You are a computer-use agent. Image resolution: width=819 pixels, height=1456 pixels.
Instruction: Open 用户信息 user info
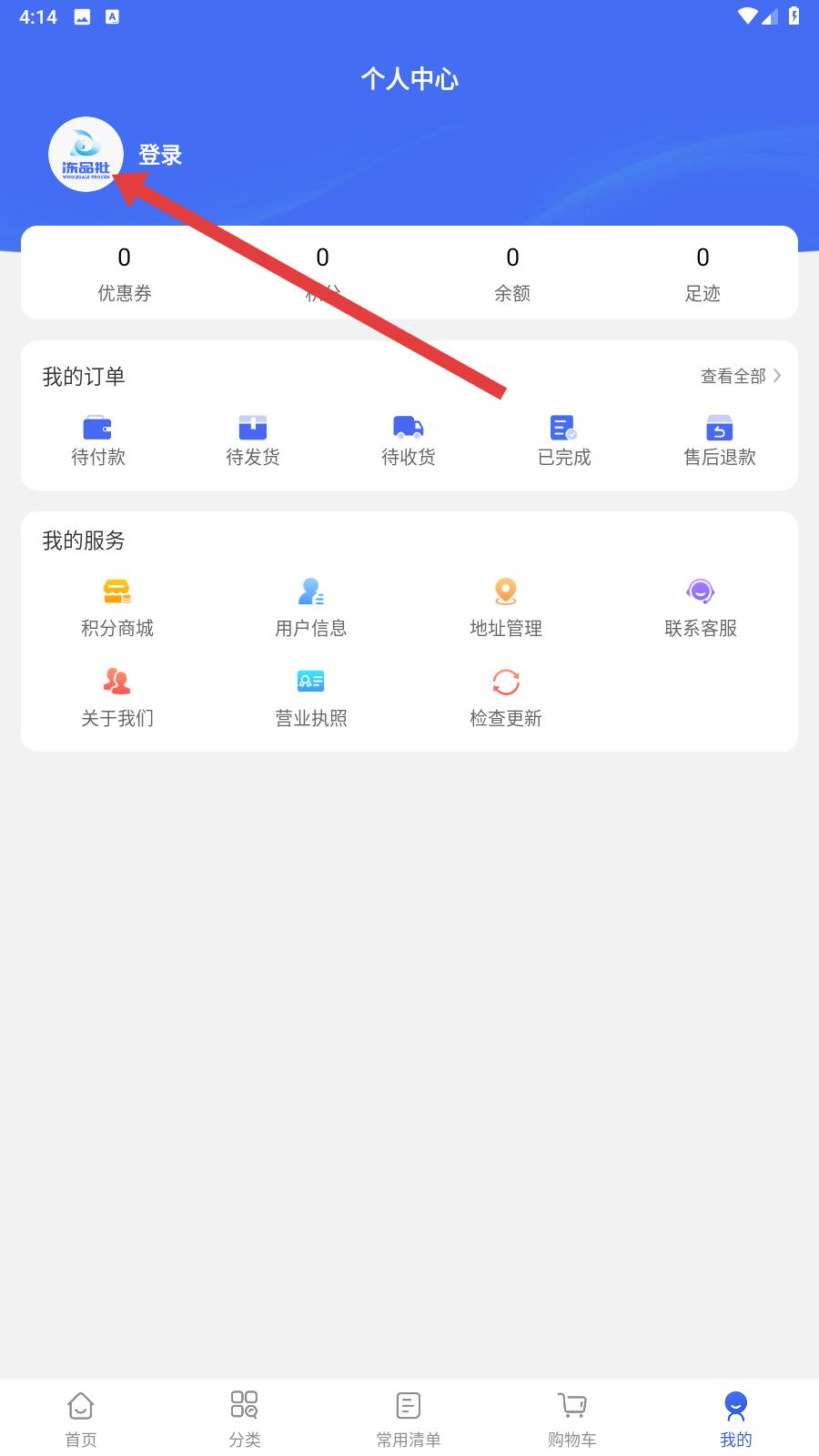tap(311, 609)
